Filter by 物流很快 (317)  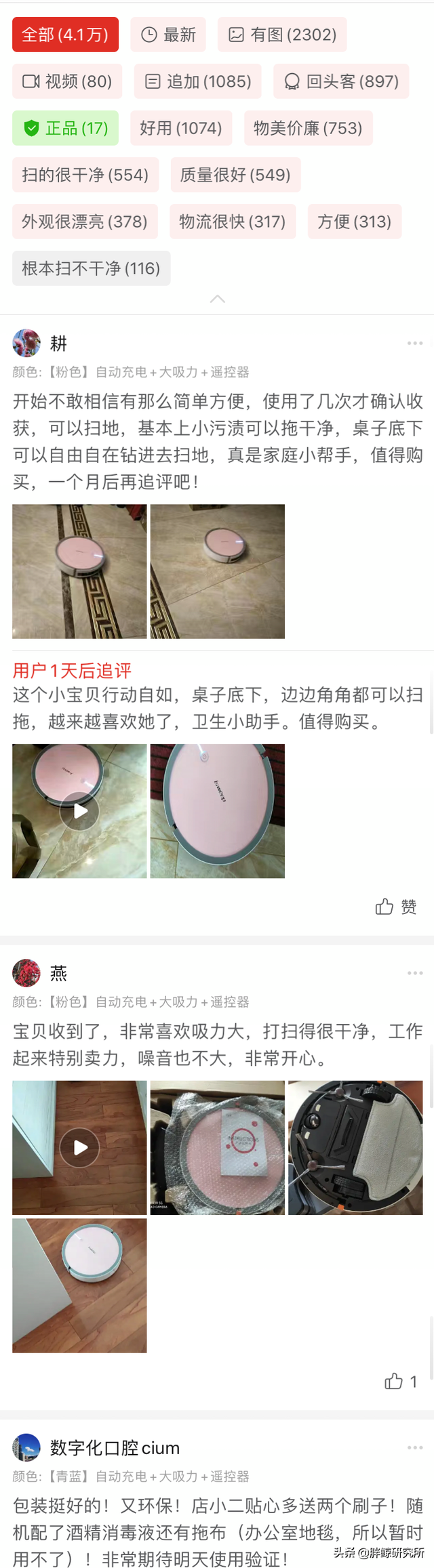tap(233, 222)
